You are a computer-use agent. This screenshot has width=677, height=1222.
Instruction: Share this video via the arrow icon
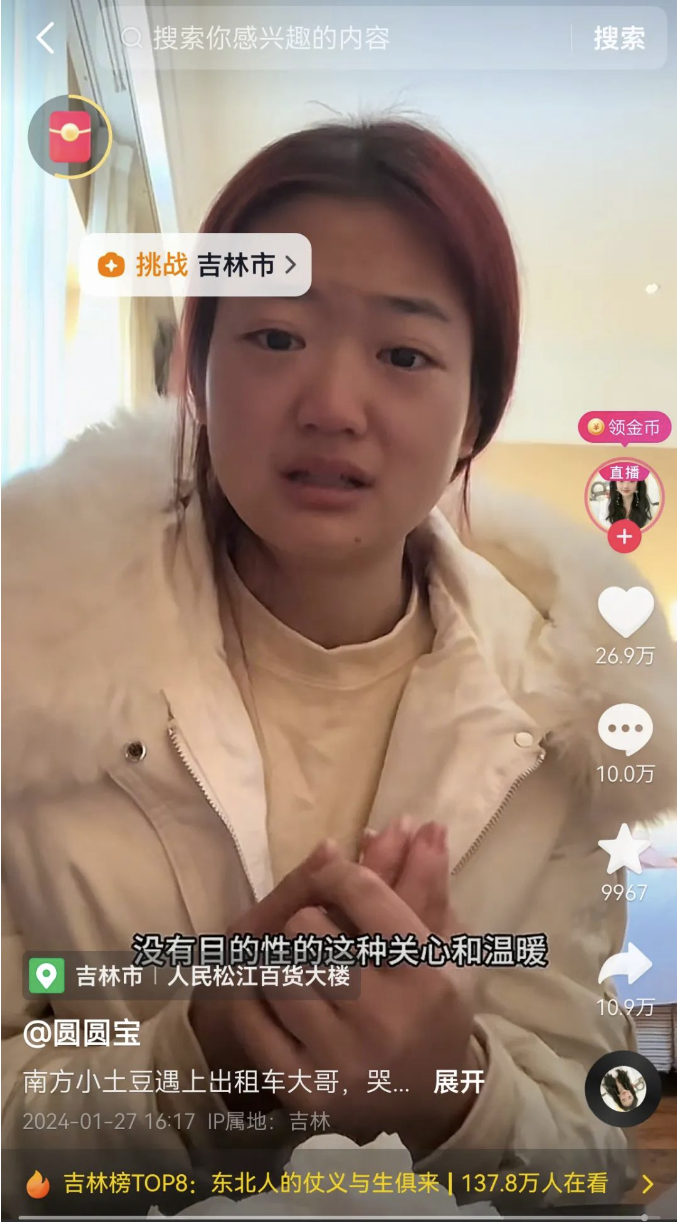coord(625,968)
